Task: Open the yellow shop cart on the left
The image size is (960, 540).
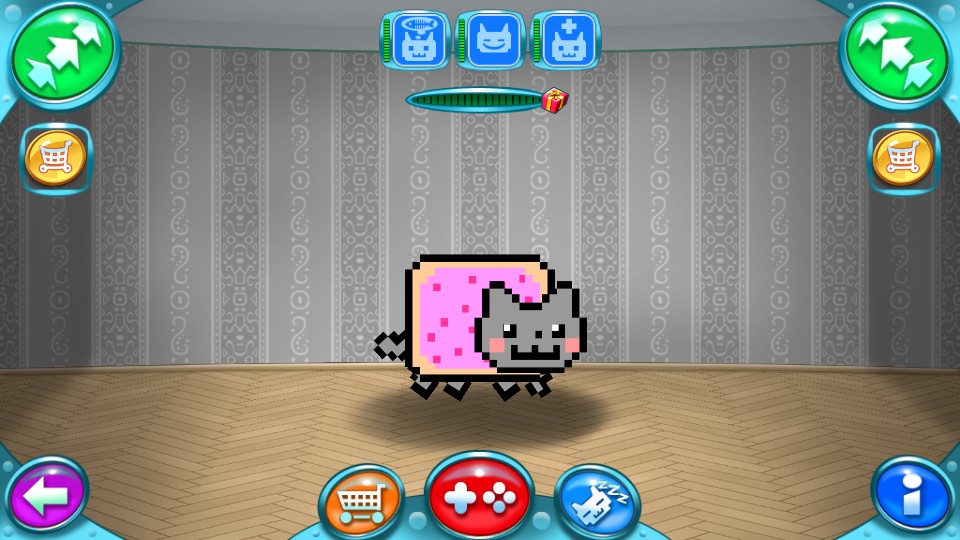Action: [56, 158]
